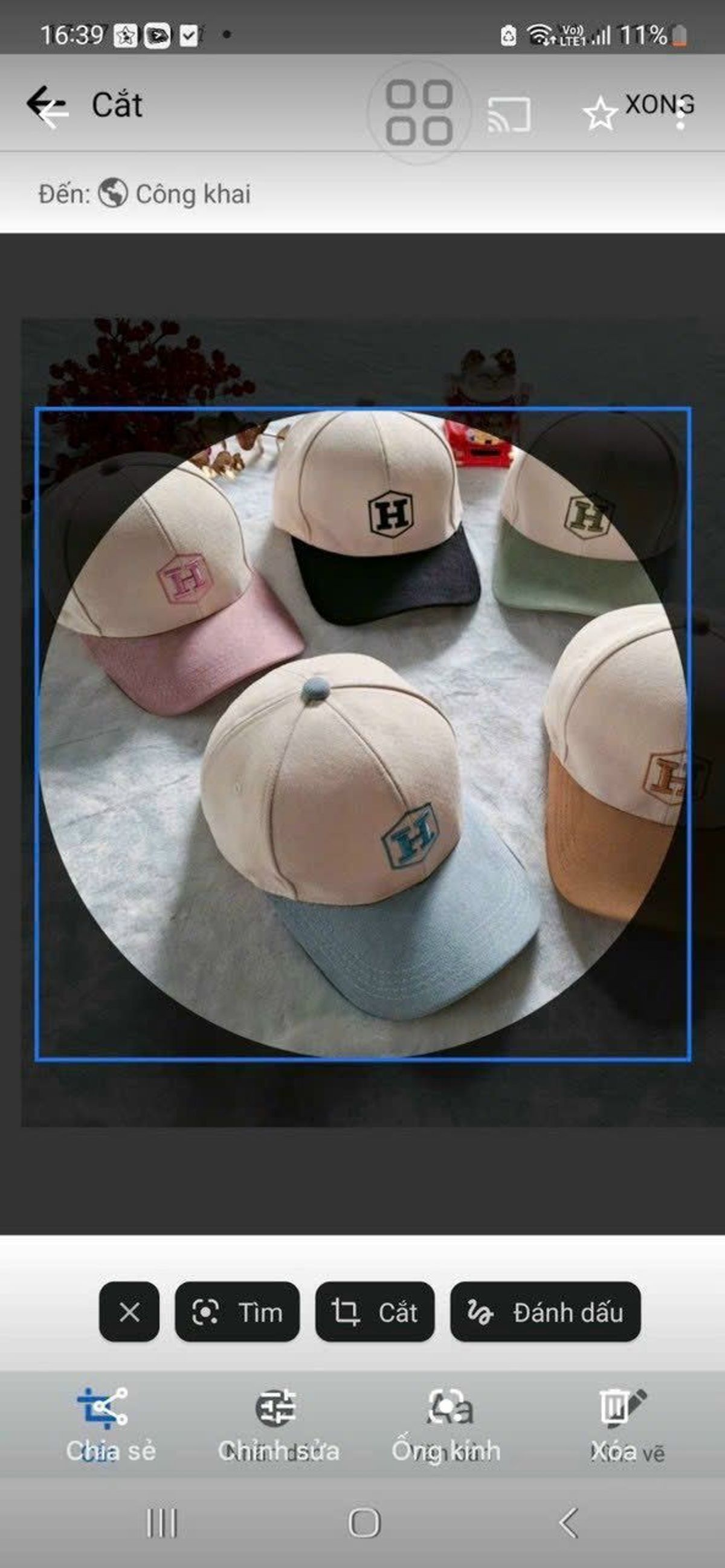The width and height of the screenshot is (725, 1568).
Task: Change audience from Công khai
Action: [x=176, y=194]
